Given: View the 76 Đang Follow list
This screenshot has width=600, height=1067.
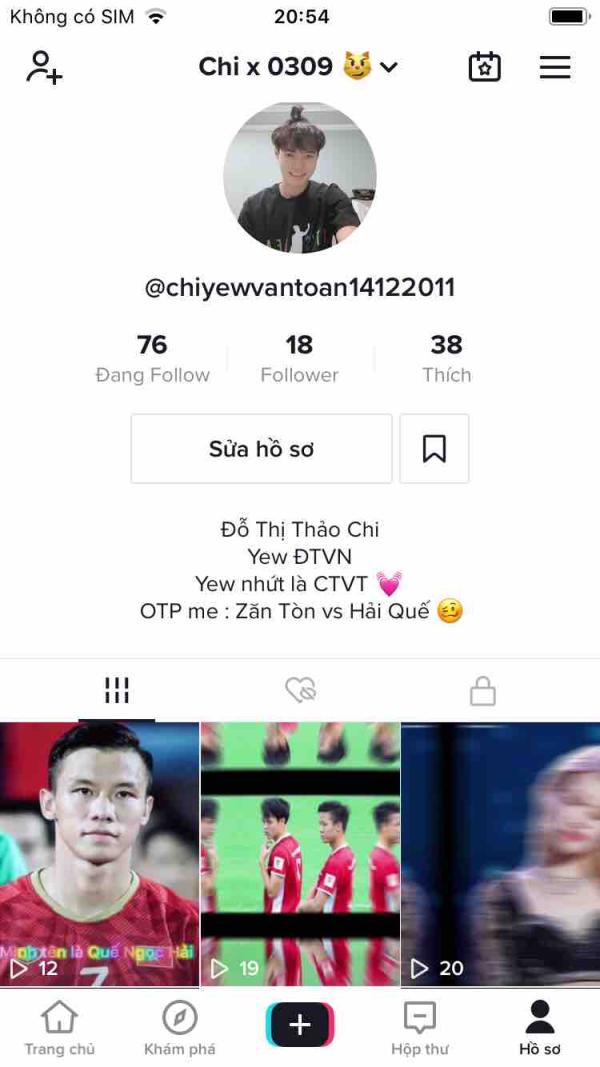Looking at the screenshot, I should pyautogui.click(x=152, y=359).
